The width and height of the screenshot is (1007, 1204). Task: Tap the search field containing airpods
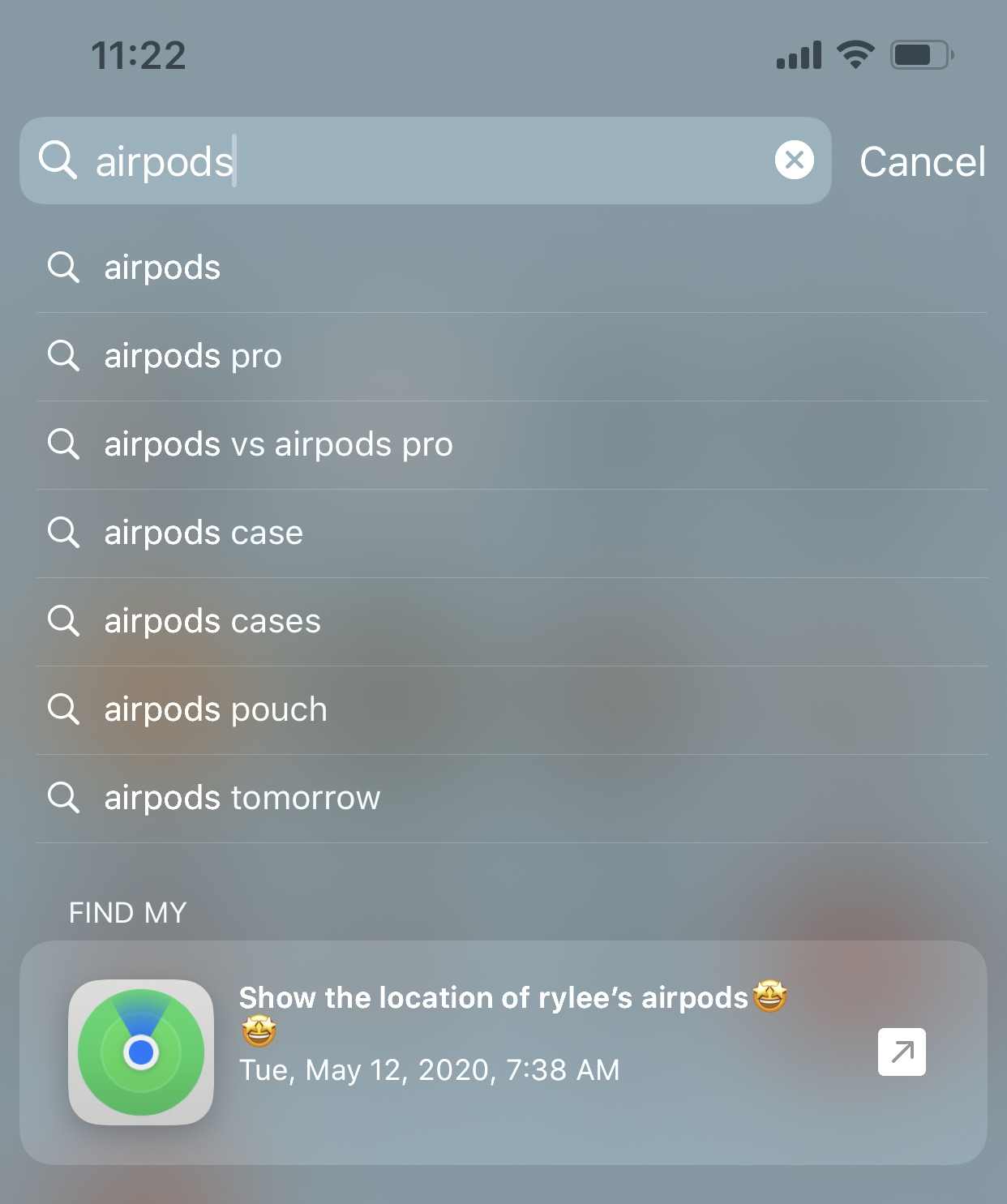[x=422, y=161]
